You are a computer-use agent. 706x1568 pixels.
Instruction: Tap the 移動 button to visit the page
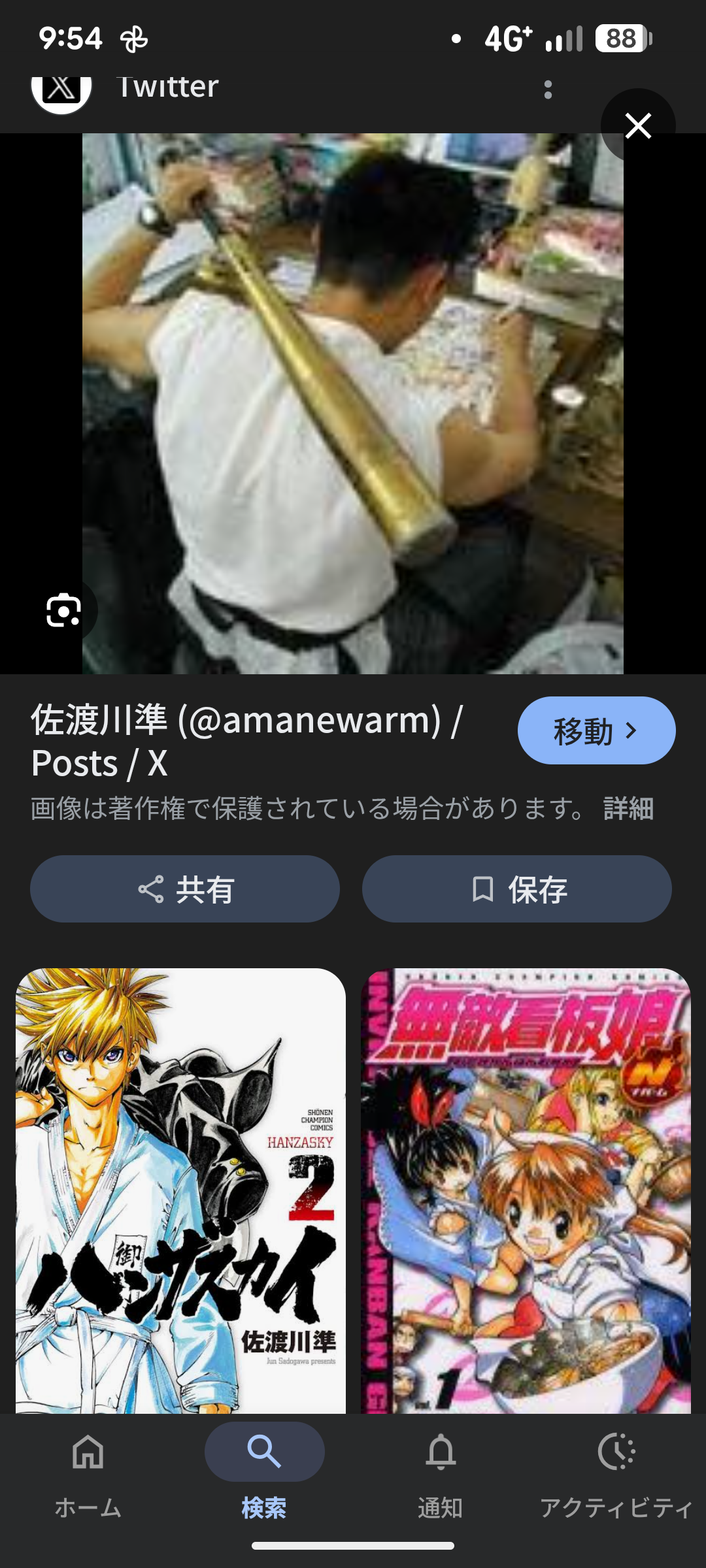coord(596,730)
